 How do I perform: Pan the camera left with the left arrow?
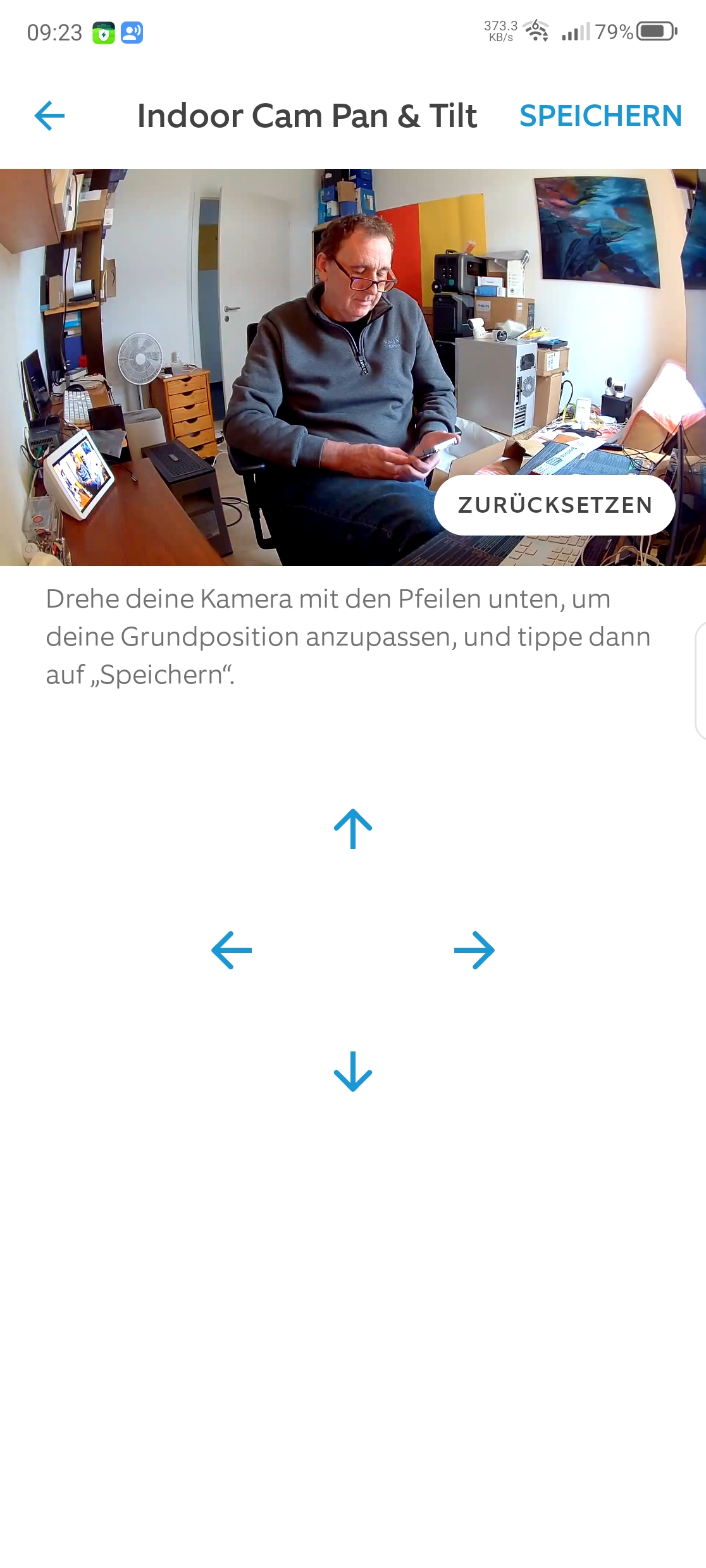tap(232, 950)
